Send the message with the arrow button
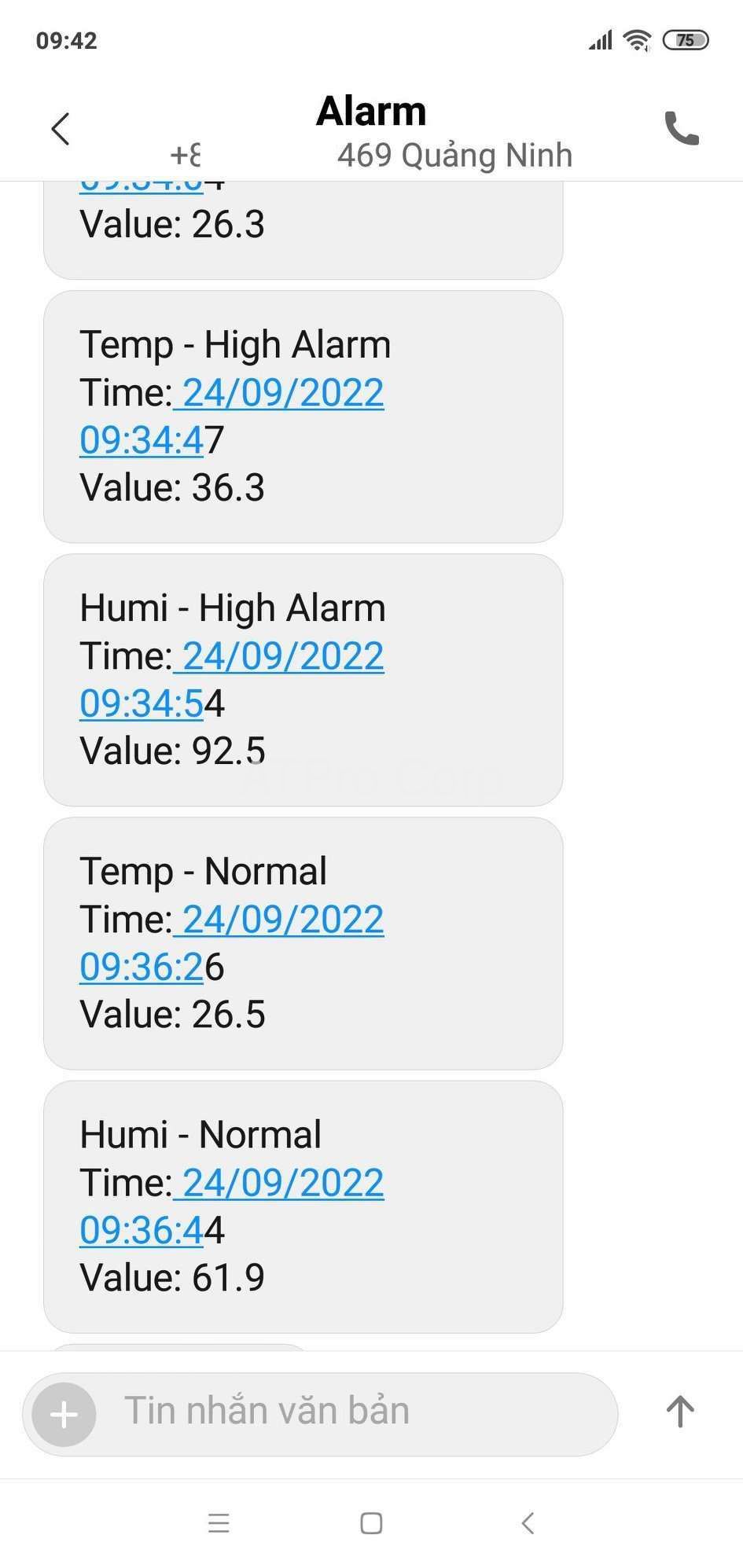This screenshot has width=743, height=1568. pyautogui.click(x=680, y=1412)
